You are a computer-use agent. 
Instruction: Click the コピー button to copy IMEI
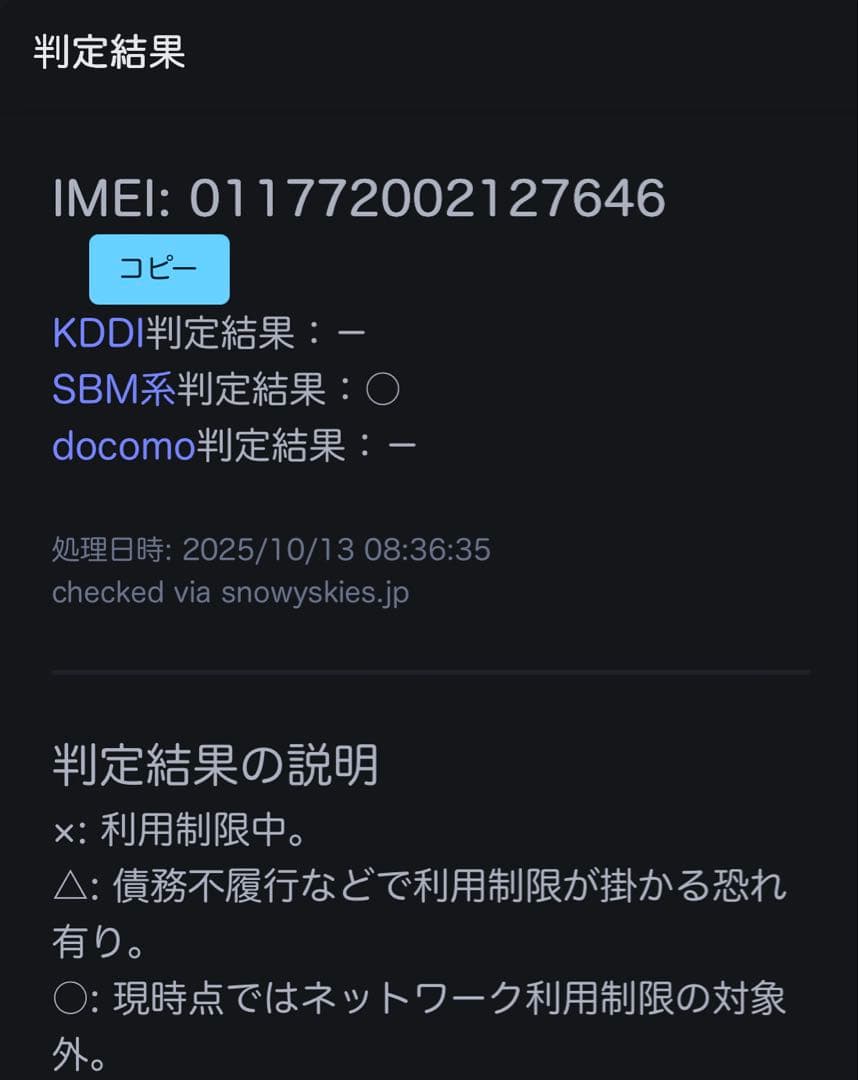(160, 267)
